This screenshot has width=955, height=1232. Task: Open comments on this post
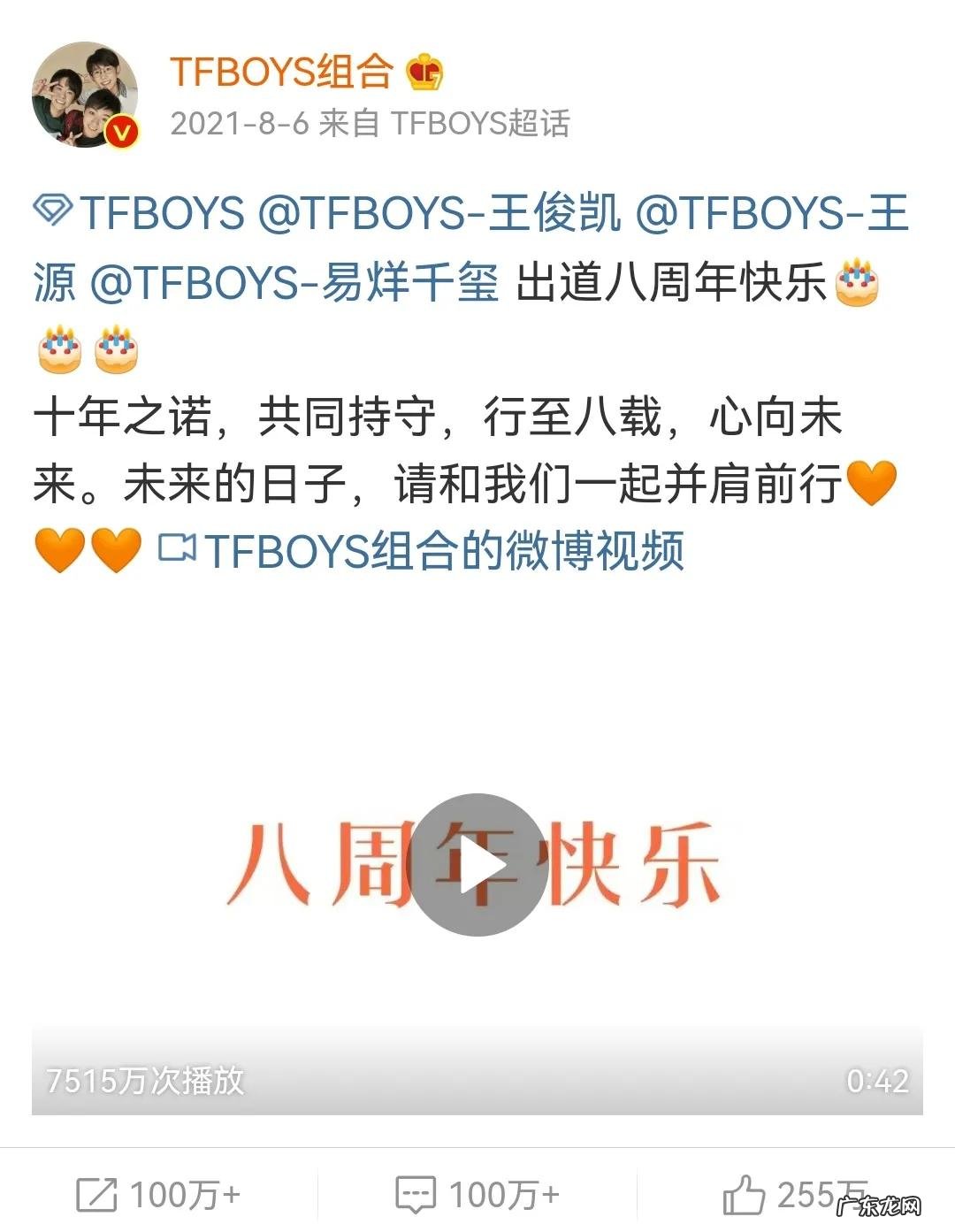[477, 1195]
